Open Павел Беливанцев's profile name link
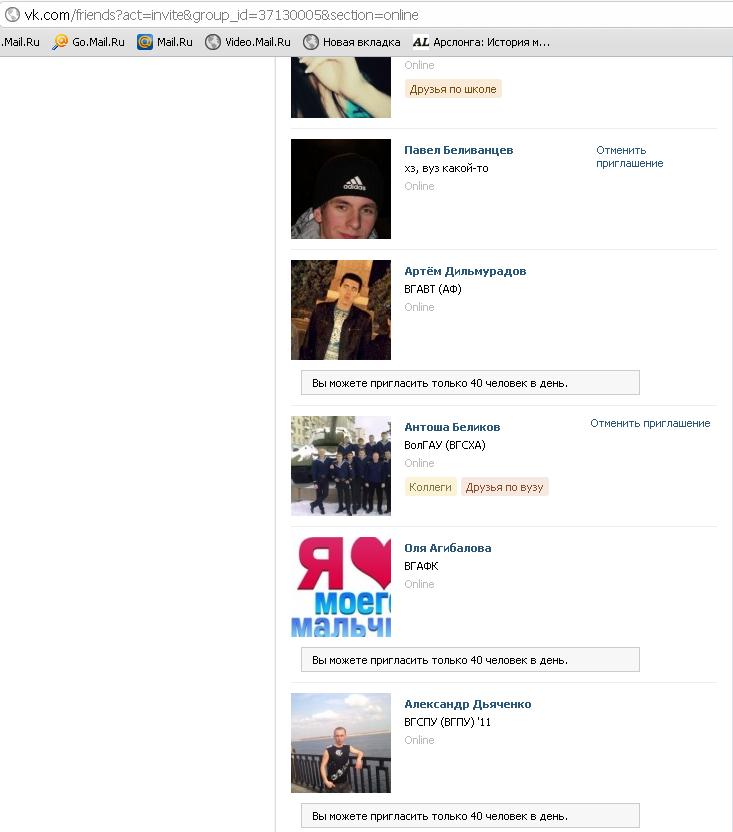The width and height of the screenshot is (733, 832). (x=458, y=150)
